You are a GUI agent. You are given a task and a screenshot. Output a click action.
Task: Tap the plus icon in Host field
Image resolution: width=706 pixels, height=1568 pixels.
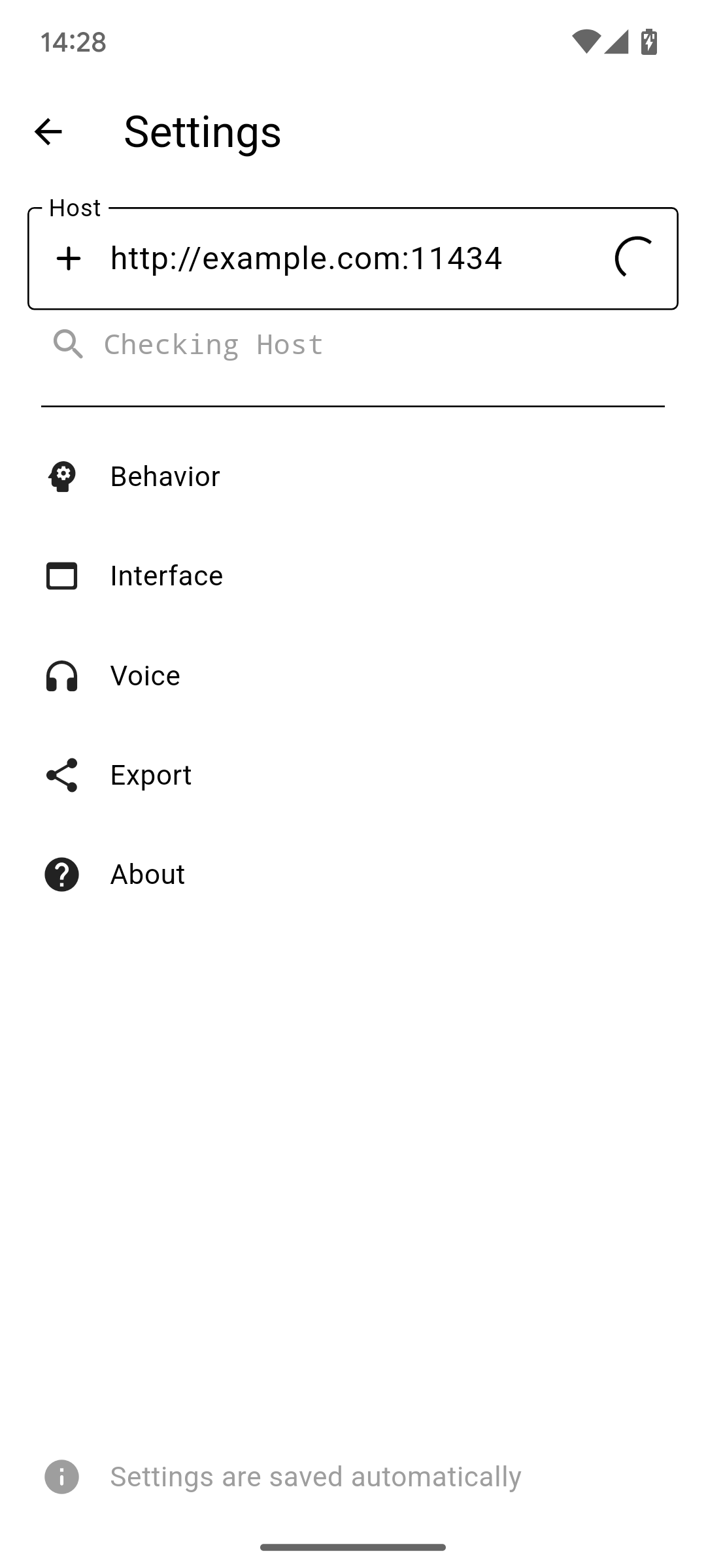coord(69,259)
